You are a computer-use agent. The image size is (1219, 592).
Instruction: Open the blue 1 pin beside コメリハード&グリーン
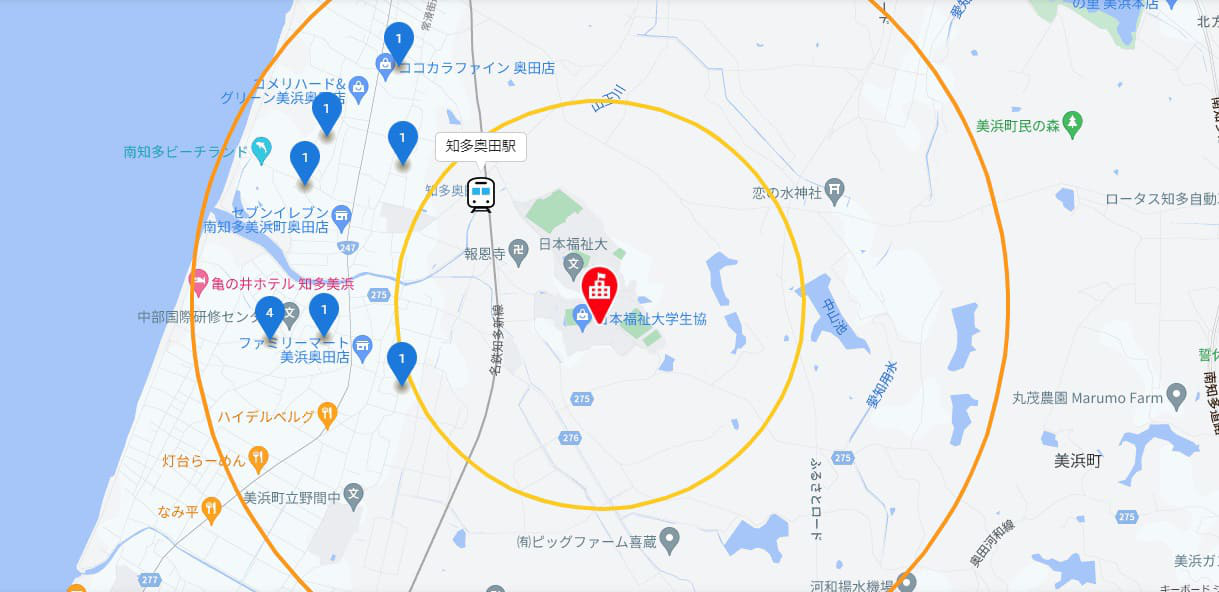(x=326, y=111)
